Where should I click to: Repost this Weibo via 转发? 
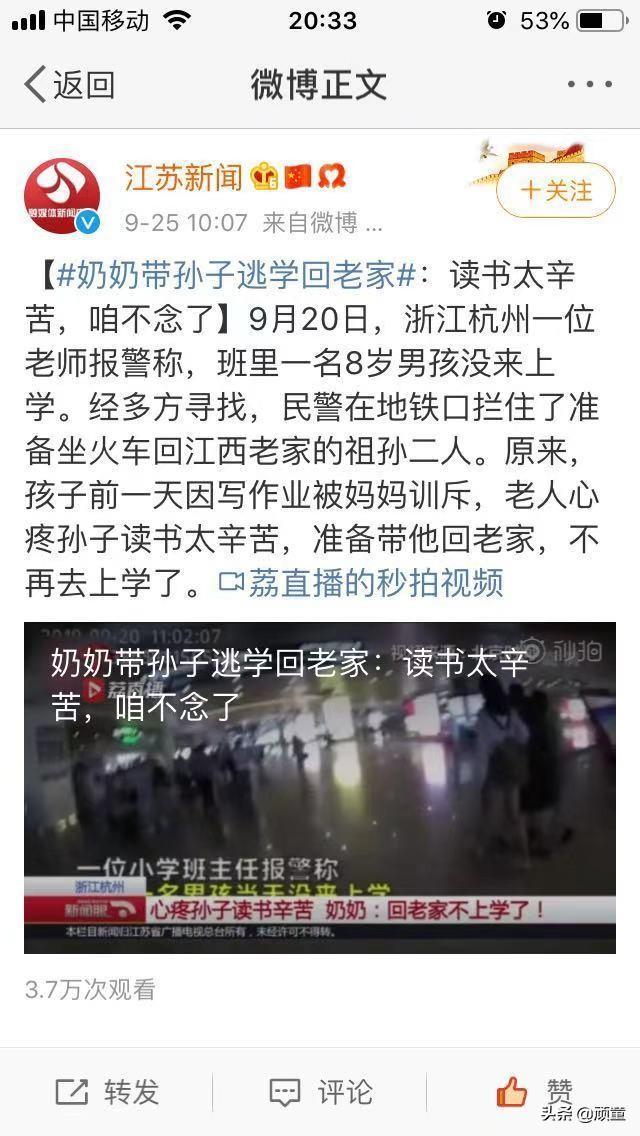(107, 1092)
